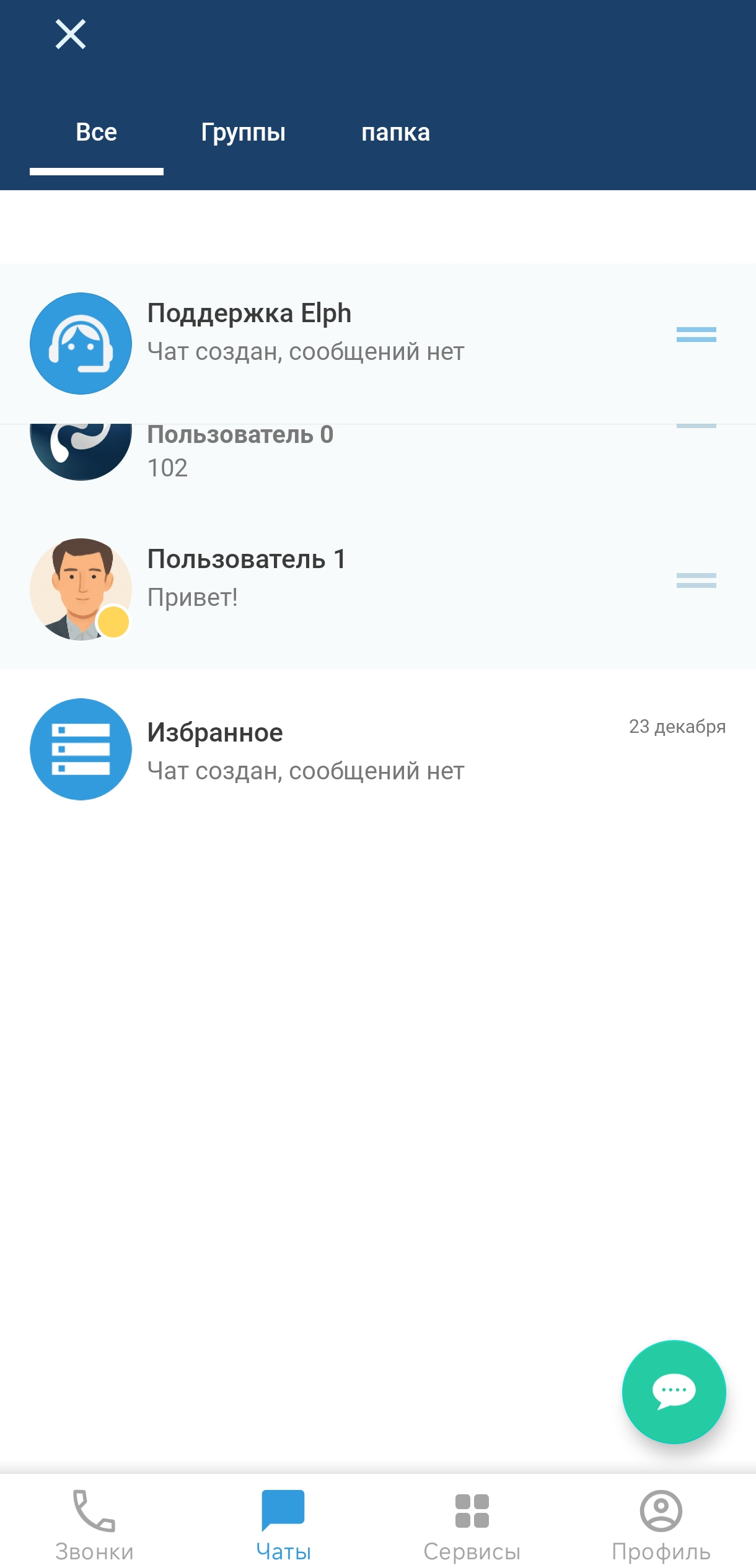Switch to the Все tab

click(97, 133)
